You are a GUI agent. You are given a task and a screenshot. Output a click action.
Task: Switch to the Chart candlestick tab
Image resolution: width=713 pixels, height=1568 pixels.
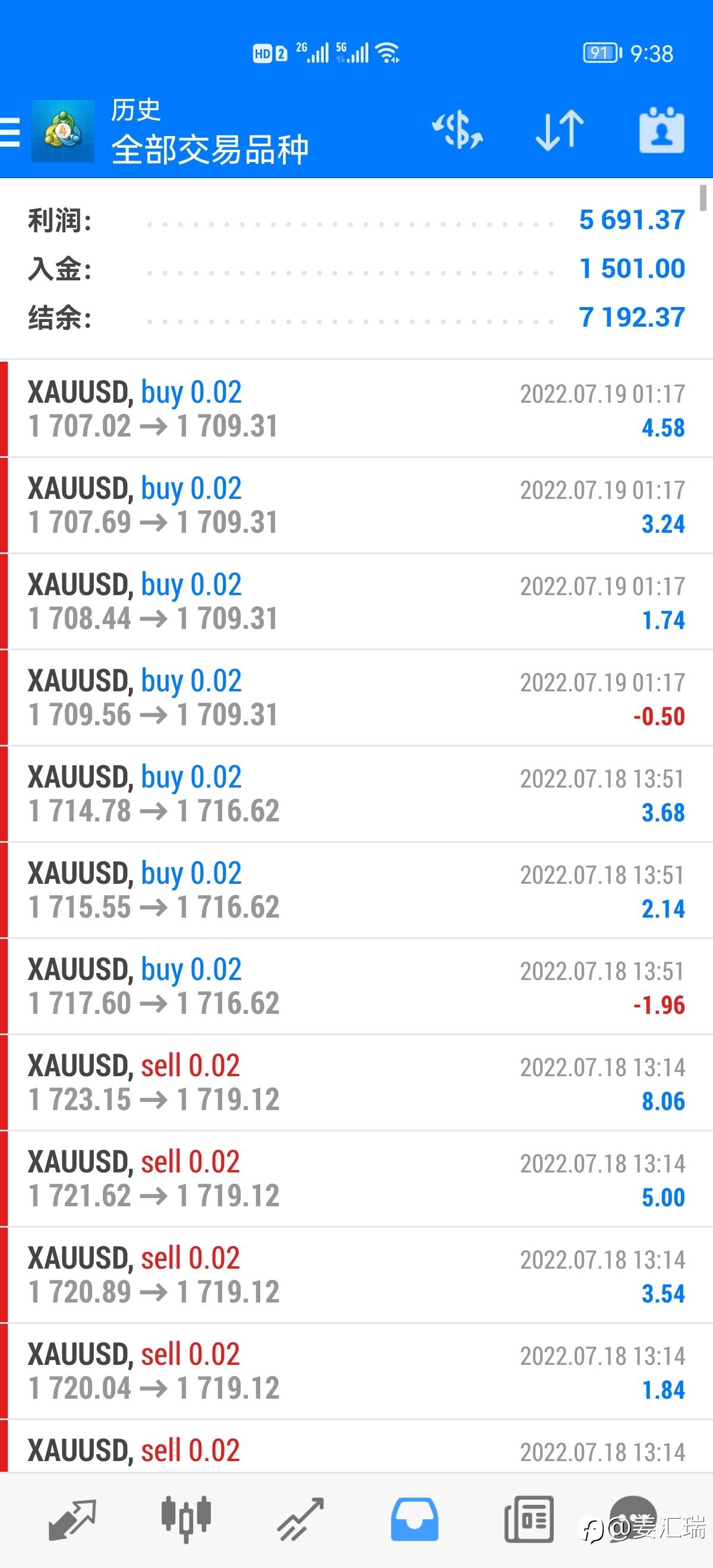click(x=186, y=1520)
